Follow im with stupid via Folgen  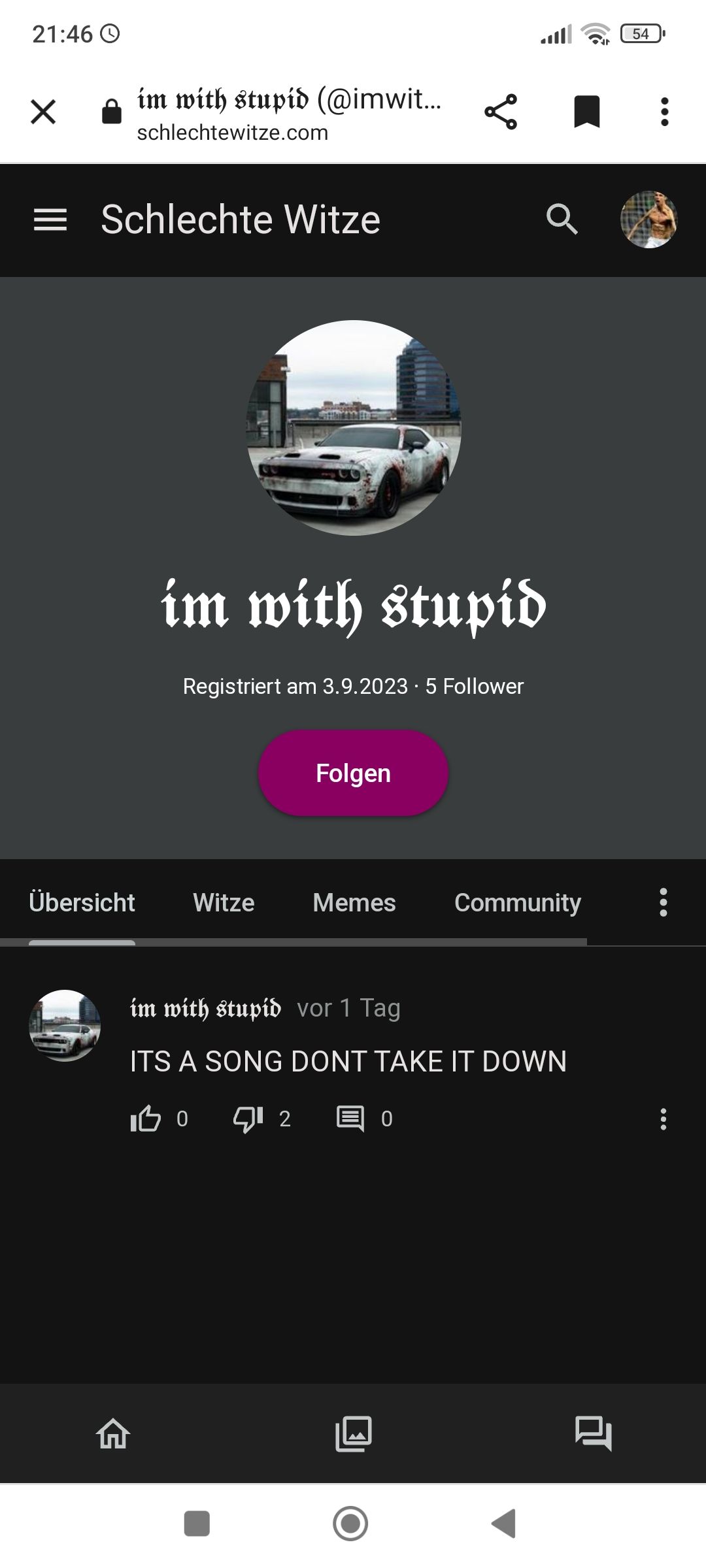[x=353, y=773]
